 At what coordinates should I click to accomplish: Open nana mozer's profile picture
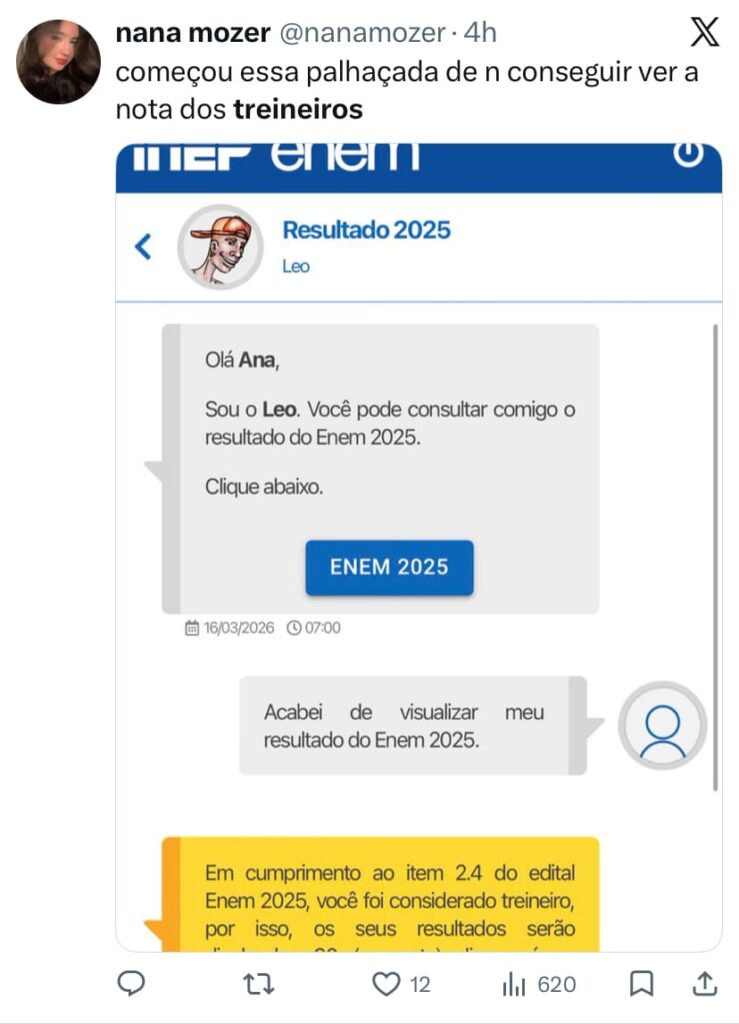click(x=58, y=61)
